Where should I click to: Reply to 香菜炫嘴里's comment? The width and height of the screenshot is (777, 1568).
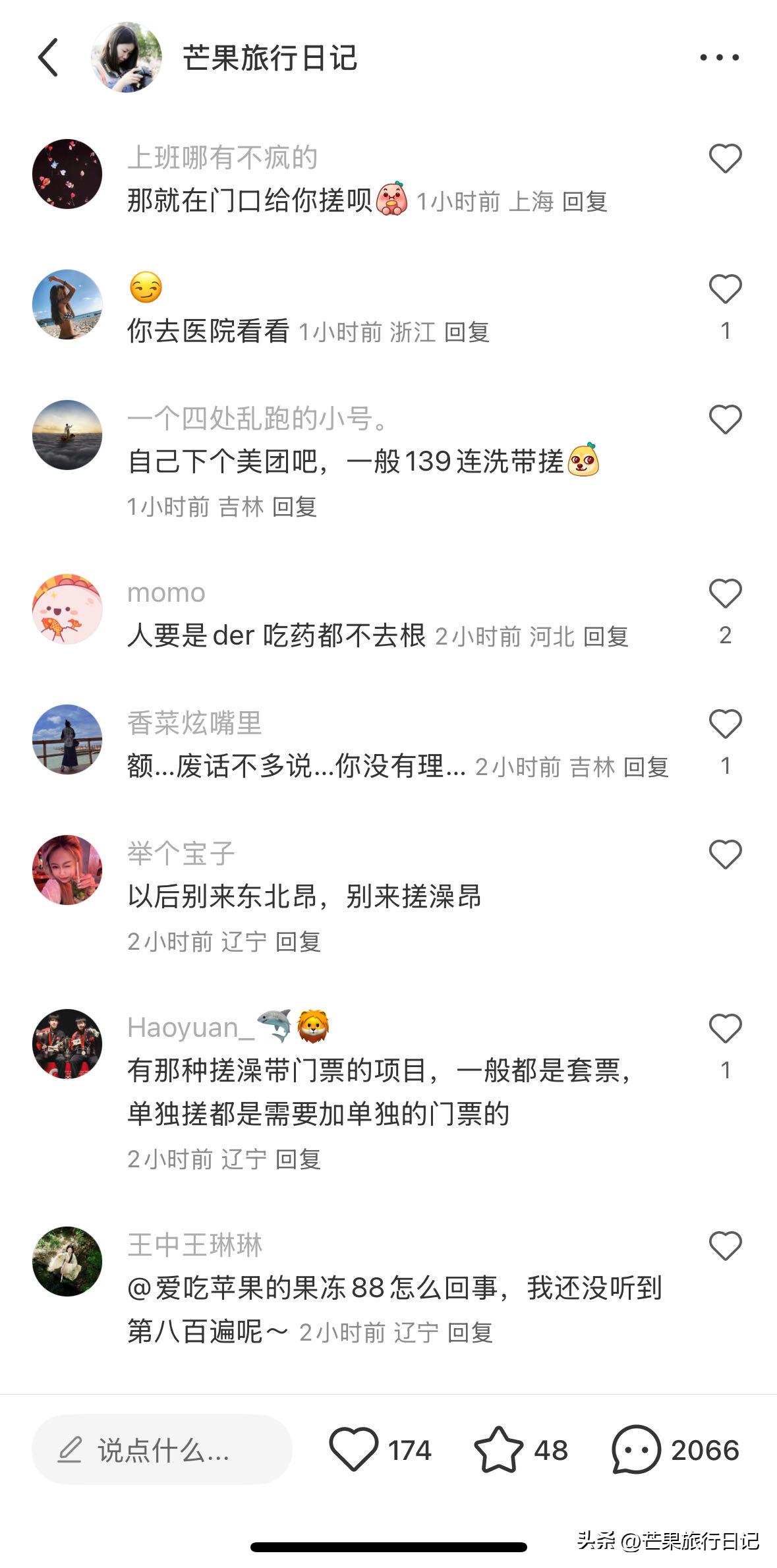pyautogui.click(x=646, y=767)
